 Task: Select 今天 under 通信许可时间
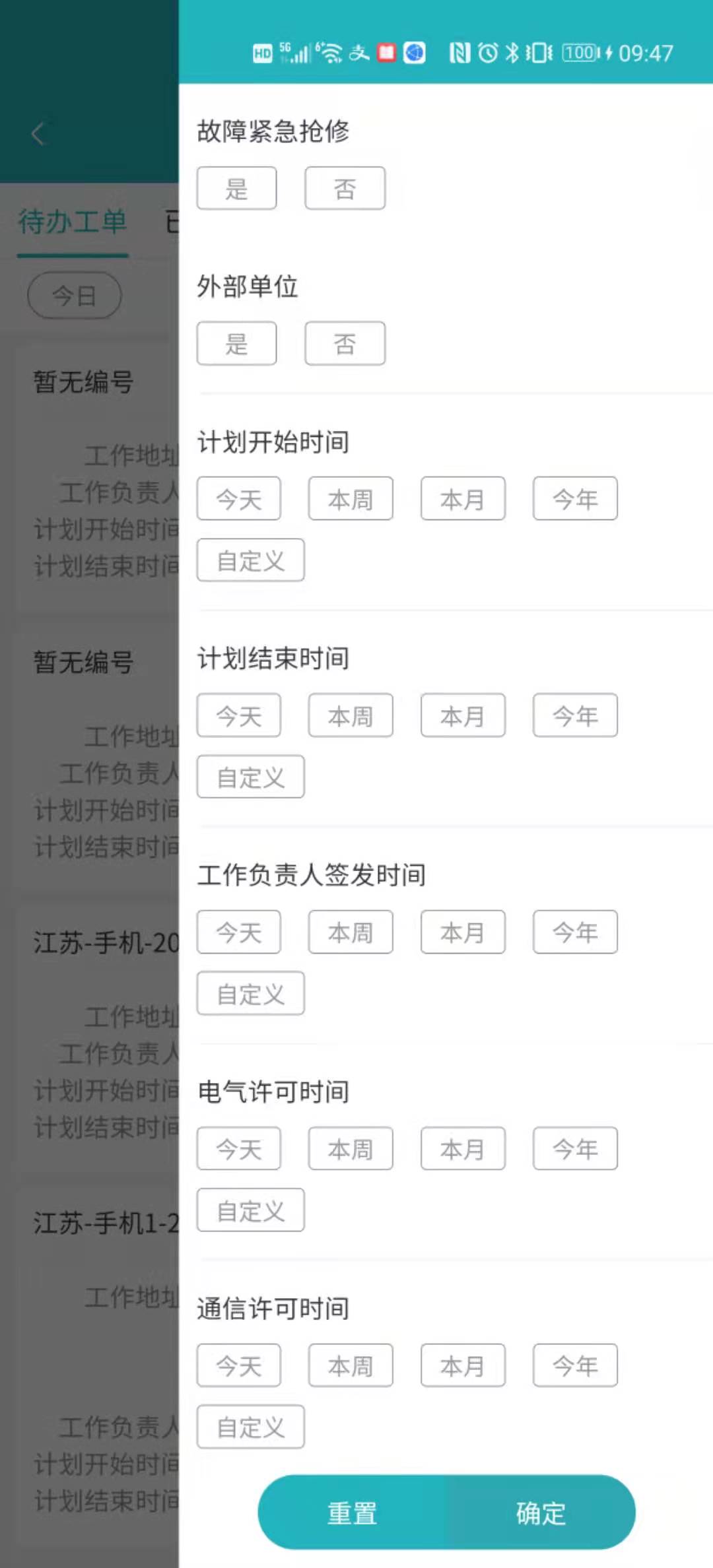238,1365
